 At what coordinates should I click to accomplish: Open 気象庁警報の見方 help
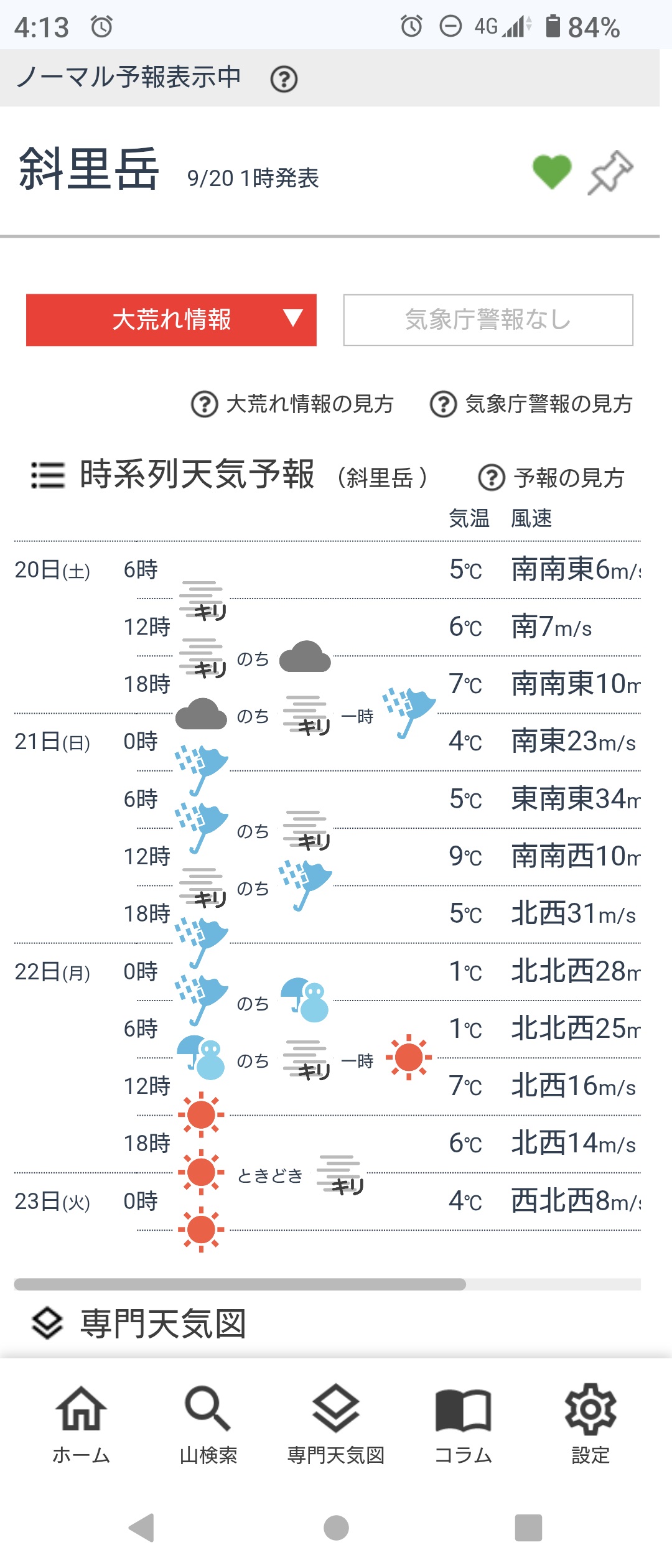[531, 404]
